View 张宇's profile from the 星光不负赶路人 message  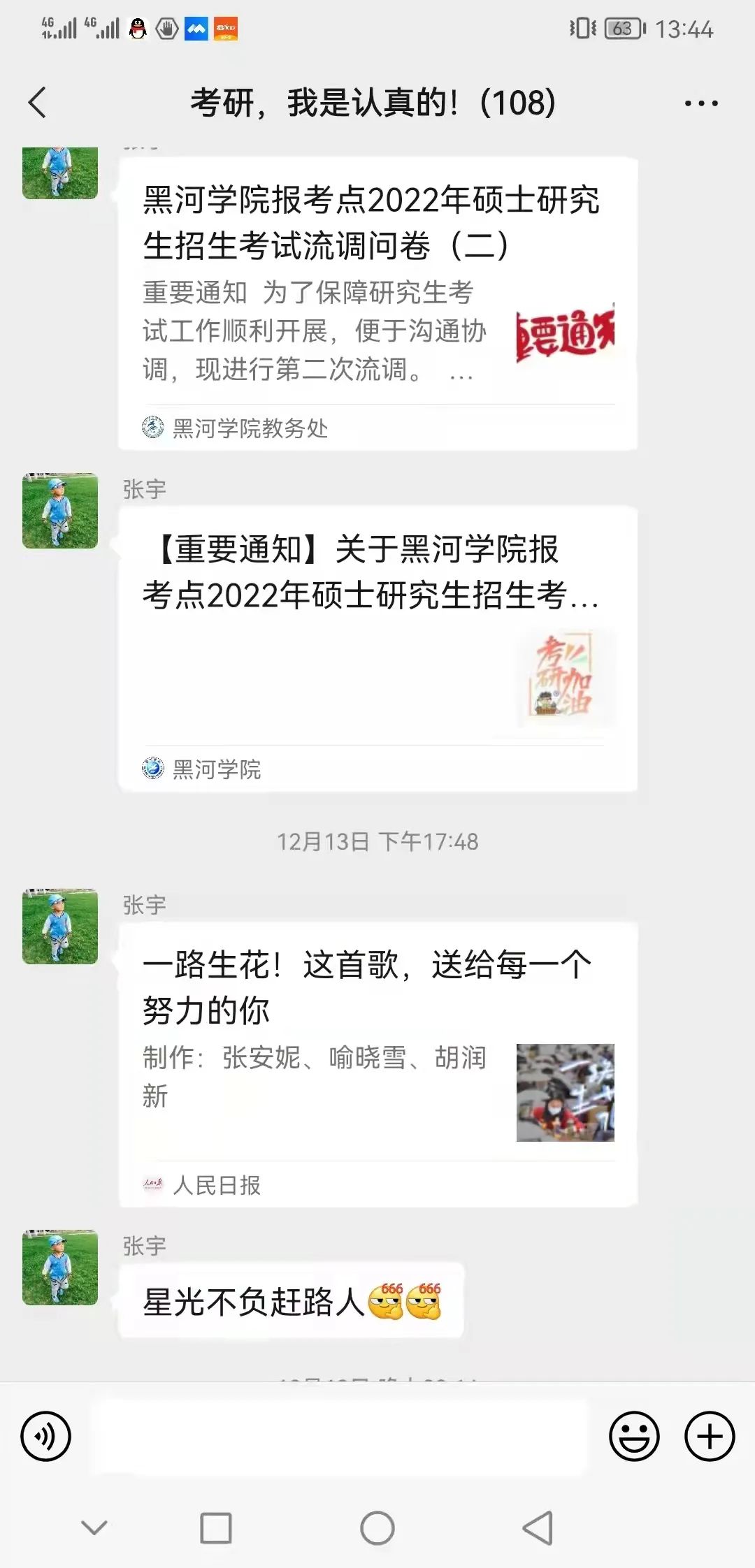pyautogui.click(x=60, y=1267)
